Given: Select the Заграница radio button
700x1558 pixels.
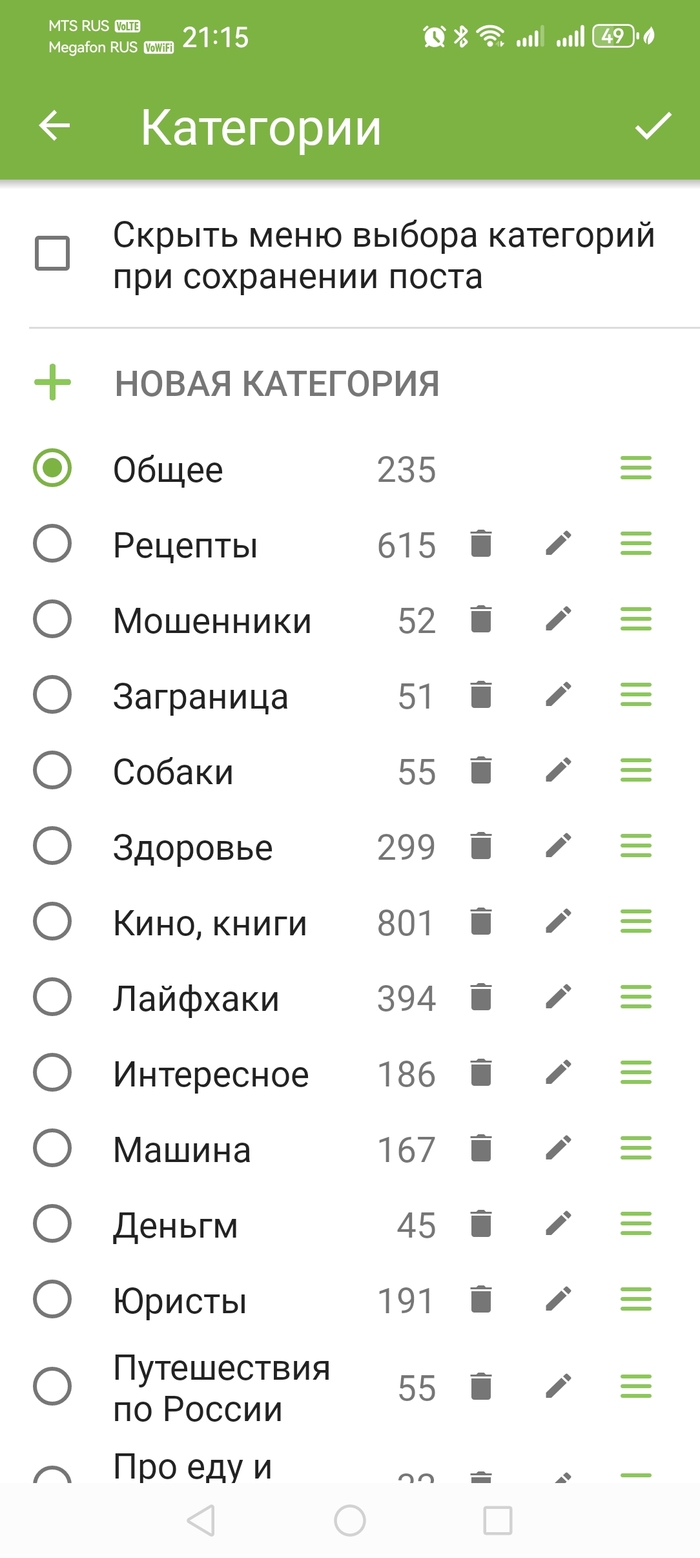Looking at the screenshot, I should pos(52,695).
